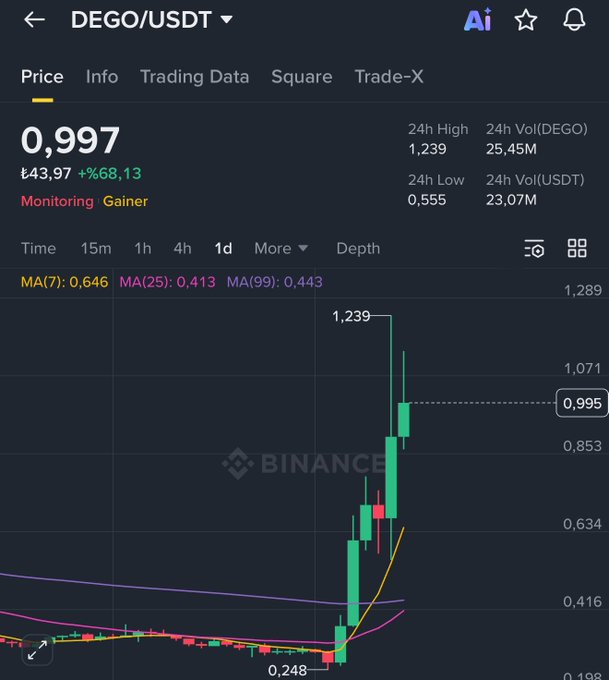609x680 pixels.
Task: Select the 4h chart interval
Action: (182, 248)
